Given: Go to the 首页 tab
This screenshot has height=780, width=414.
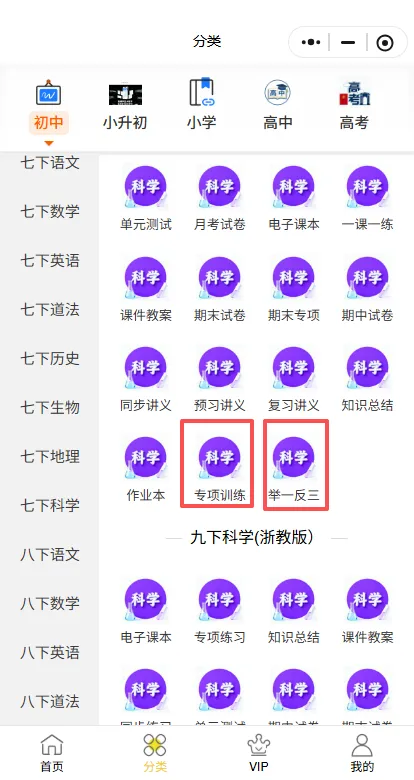Looking at the screenshot, I should [x=52, y=753].
